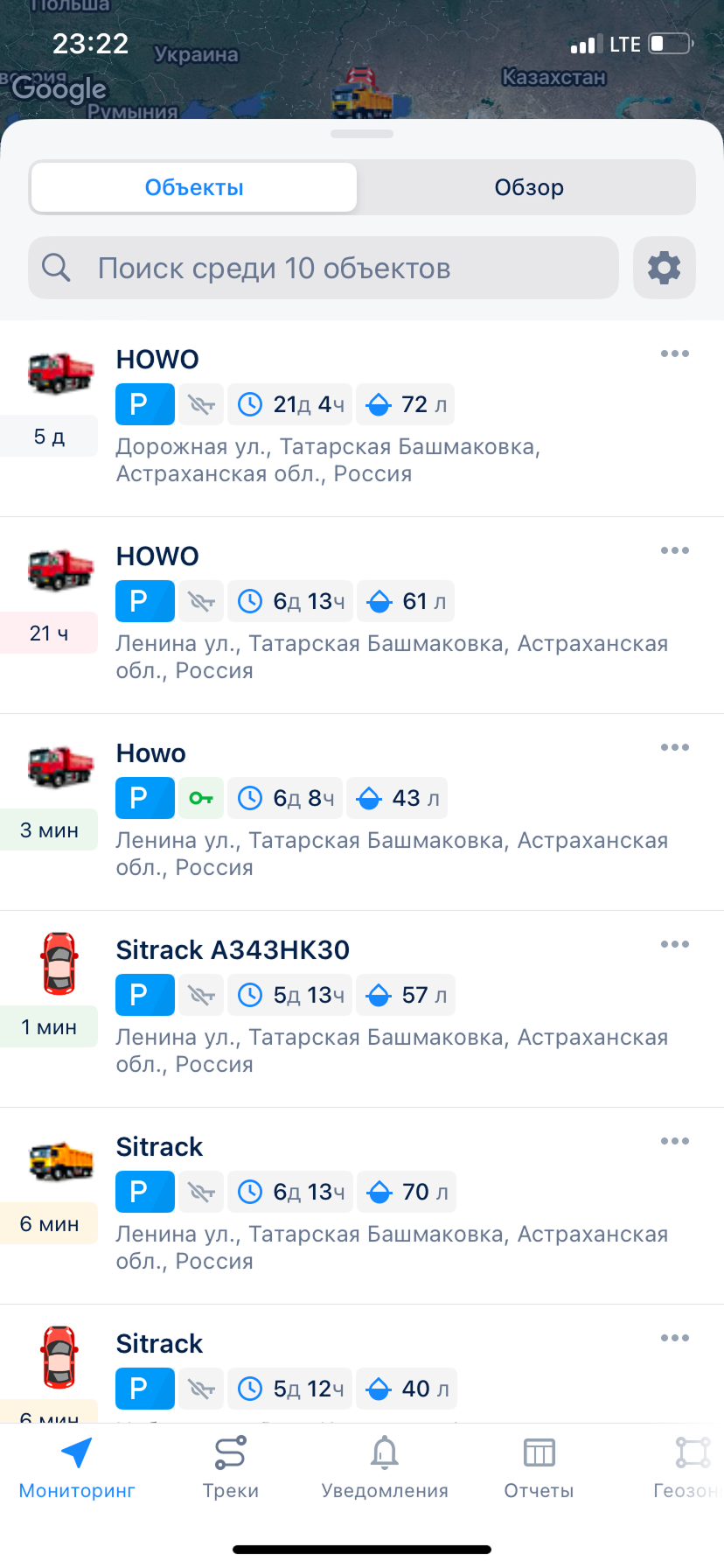Open more options for HOWO with 61 л
This screenshot has height=1568, width=724.
[674, 551]
